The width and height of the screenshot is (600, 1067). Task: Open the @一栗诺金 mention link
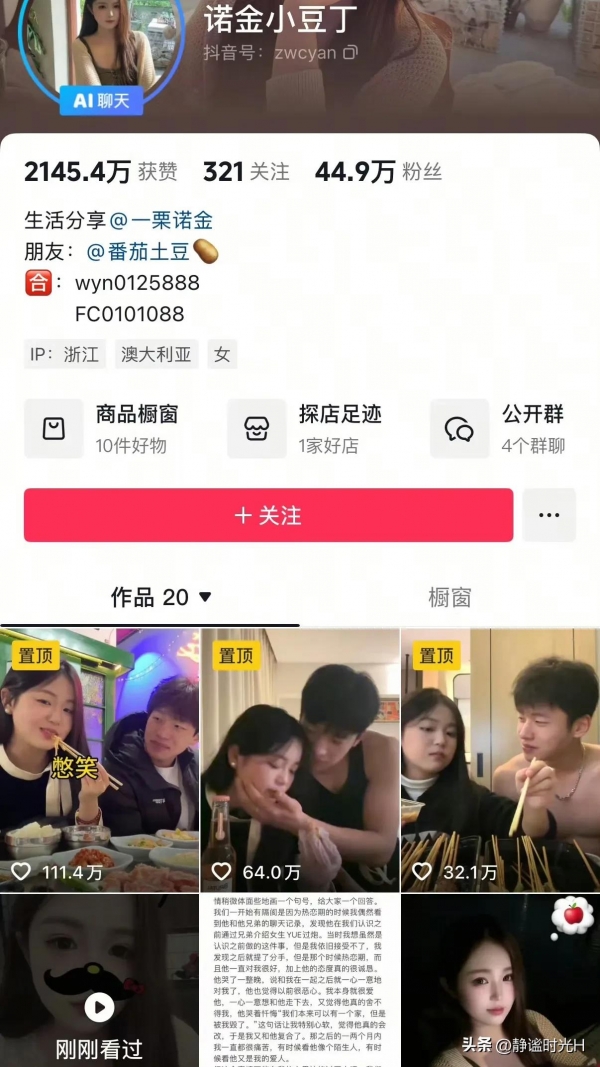160,220
